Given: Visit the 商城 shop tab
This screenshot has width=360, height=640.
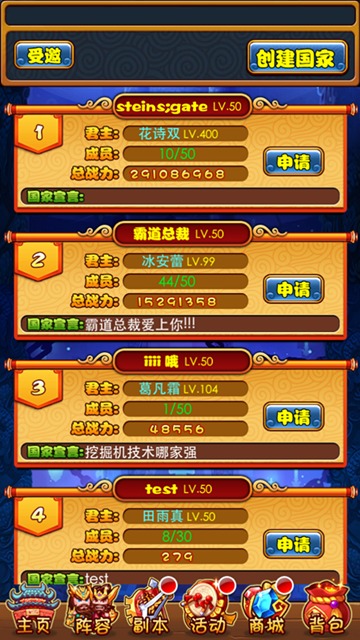Looking at the screenshot, I should point(269,610).
